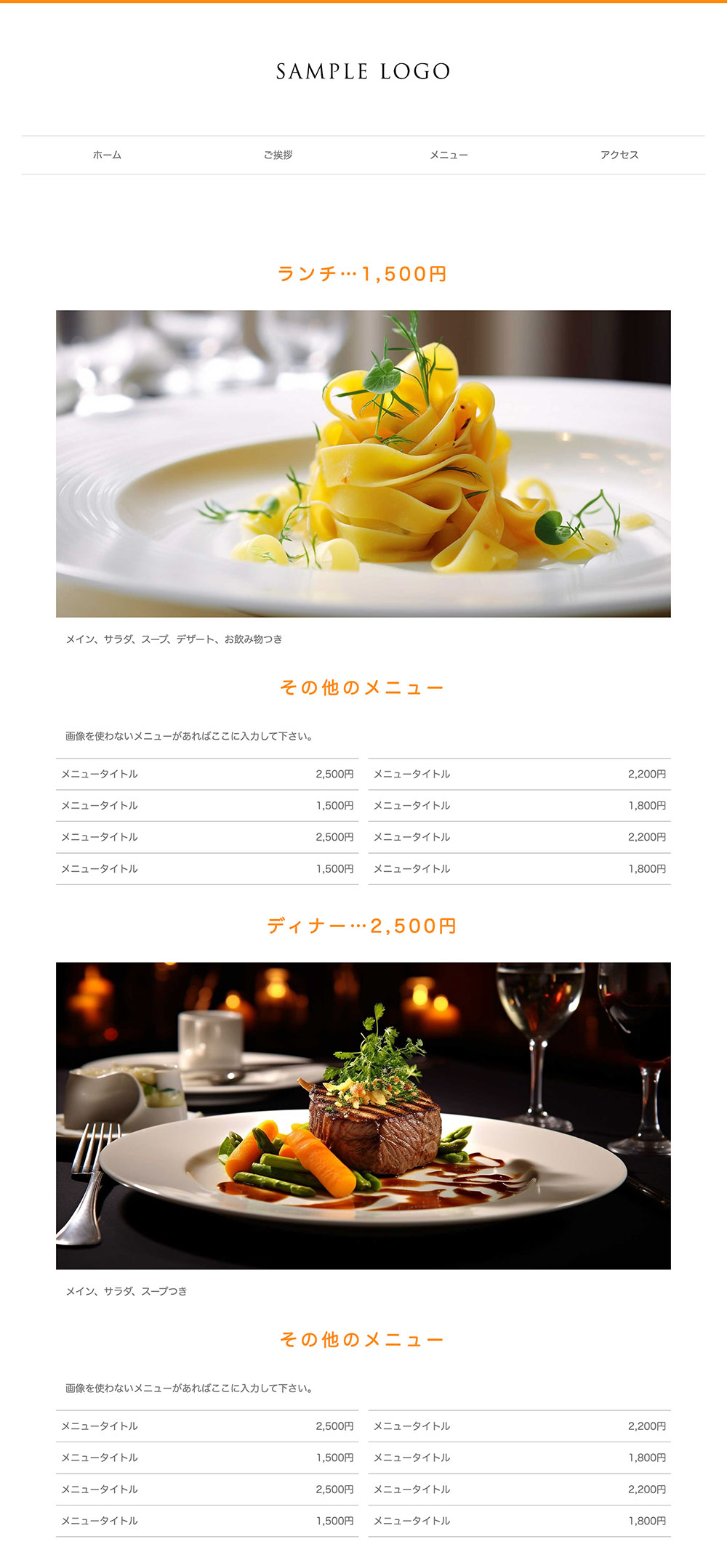Select メニュー in the navigation bar
This screenshot has width=727, height=1568.
tap(449, 155)
